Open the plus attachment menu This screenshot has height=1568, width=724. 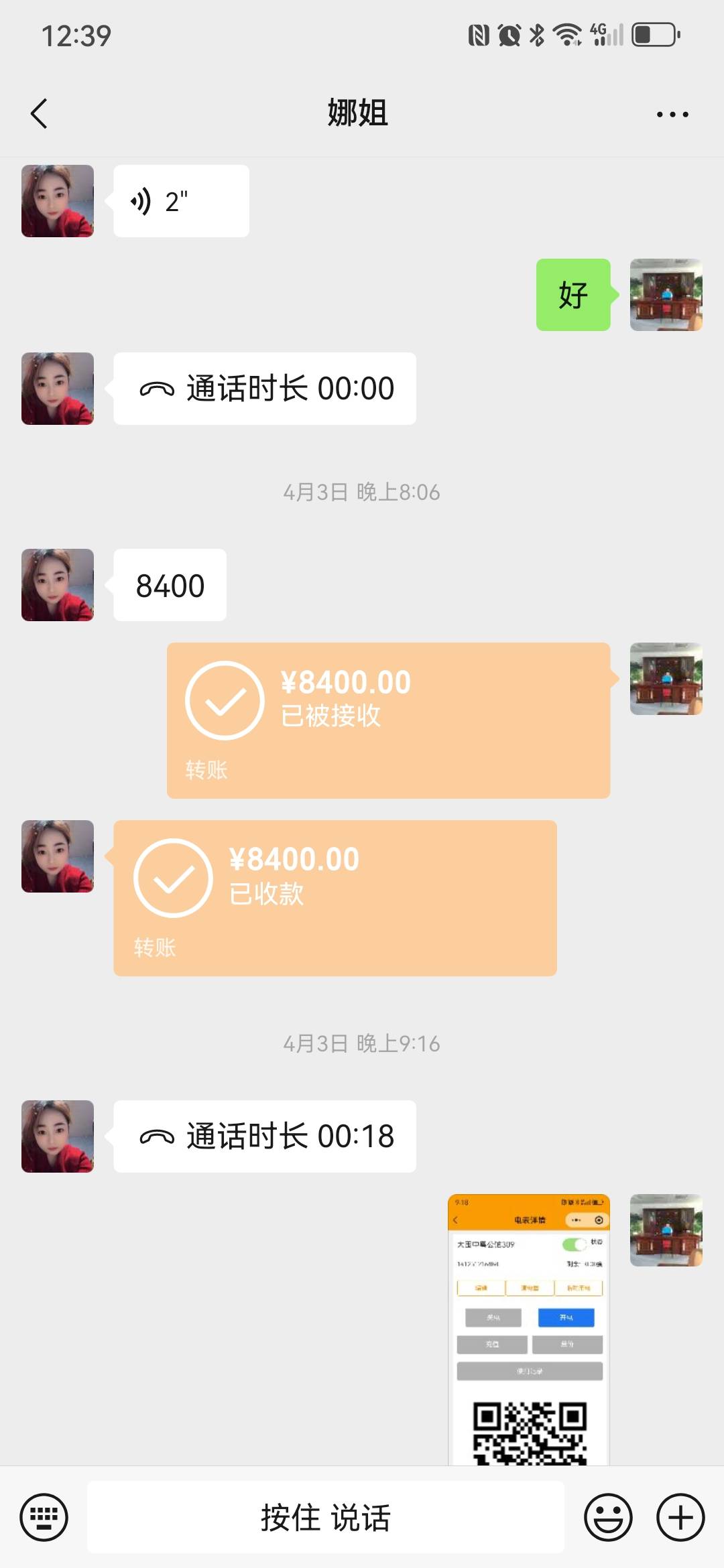[680, 1517]
